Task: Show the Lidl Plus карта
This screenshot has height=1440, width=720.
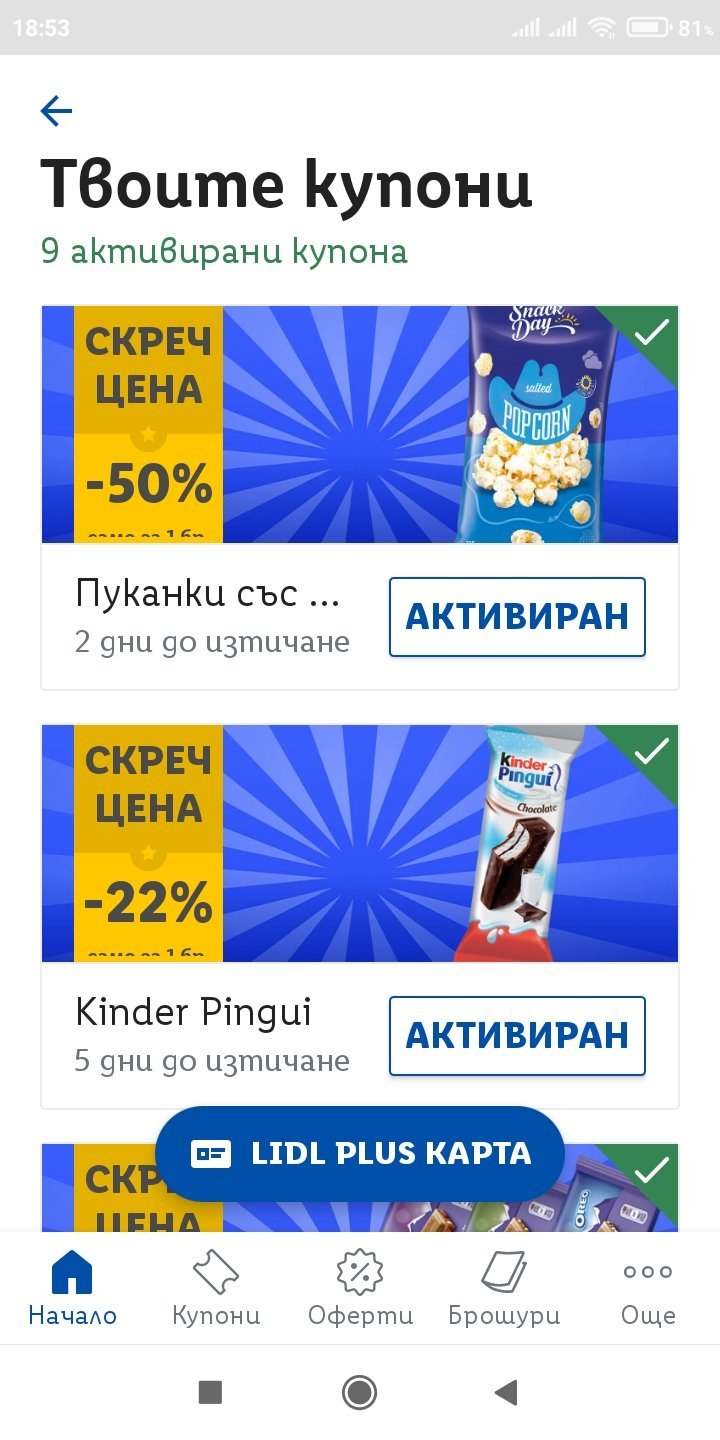Action: [360, 1154]
